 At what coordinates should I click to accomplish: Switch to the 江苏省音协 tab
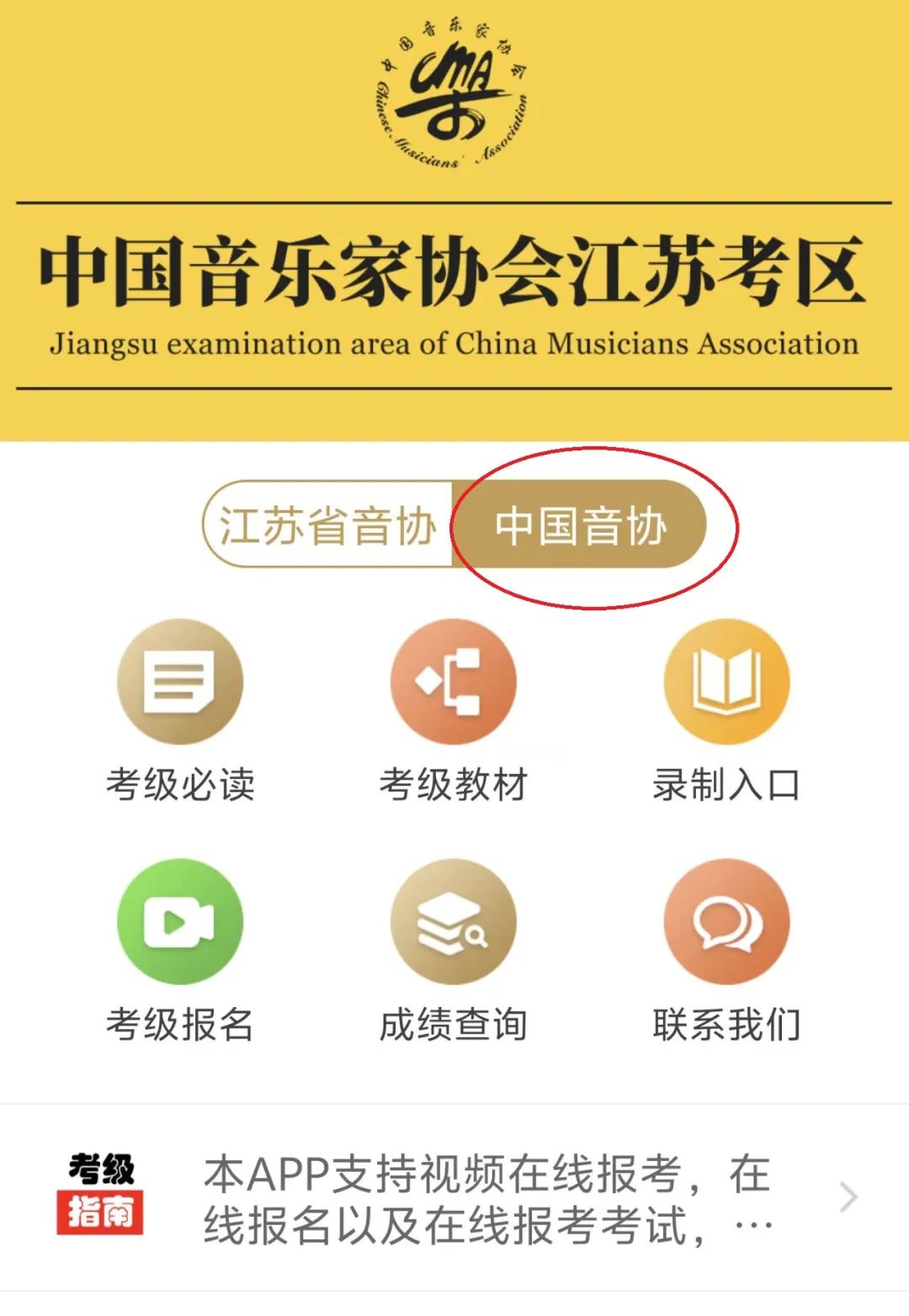(327, 525)
